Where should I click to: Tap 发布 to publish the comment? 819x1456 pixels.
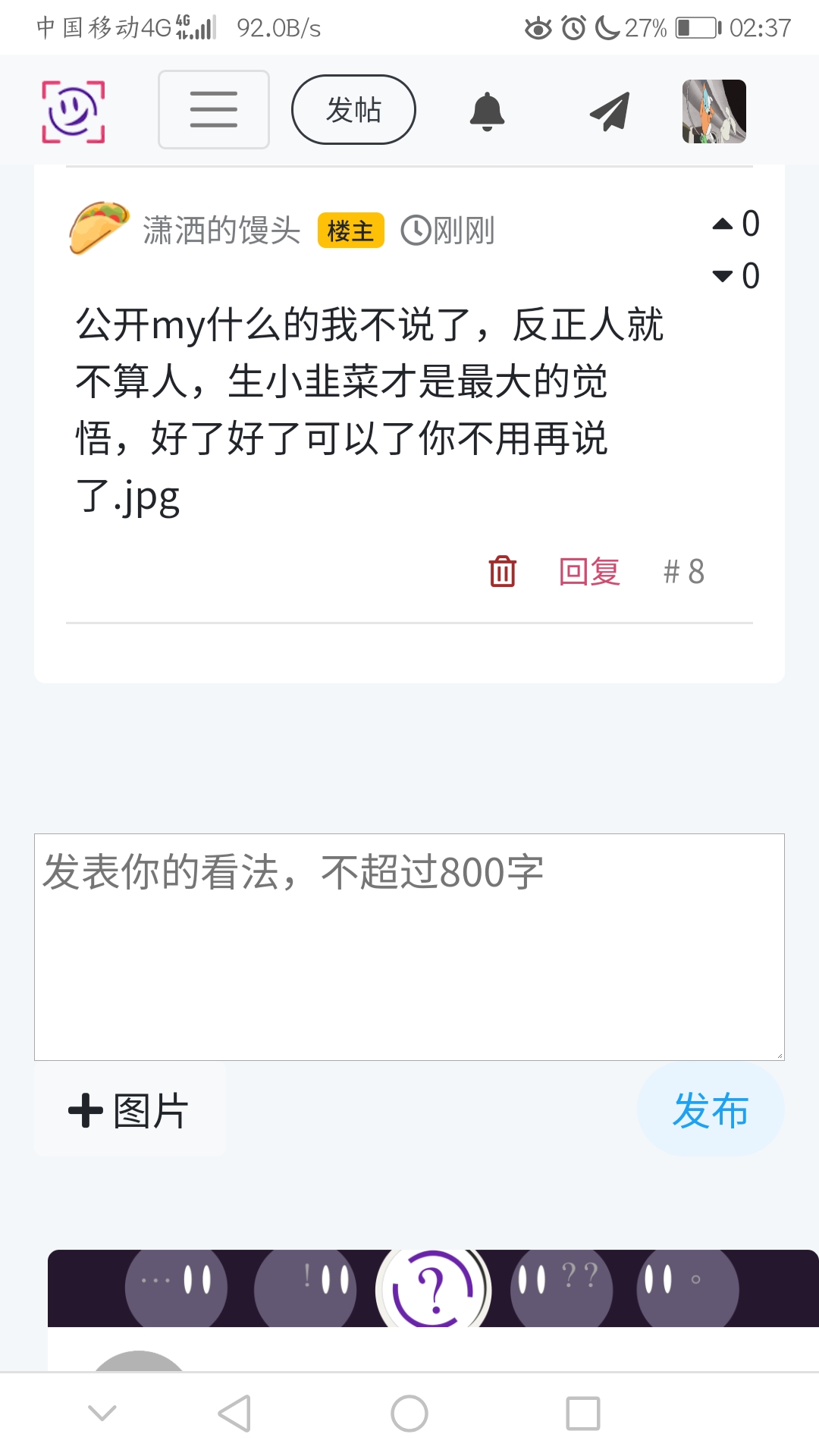pyautogui.click(x=710, y=1110)
